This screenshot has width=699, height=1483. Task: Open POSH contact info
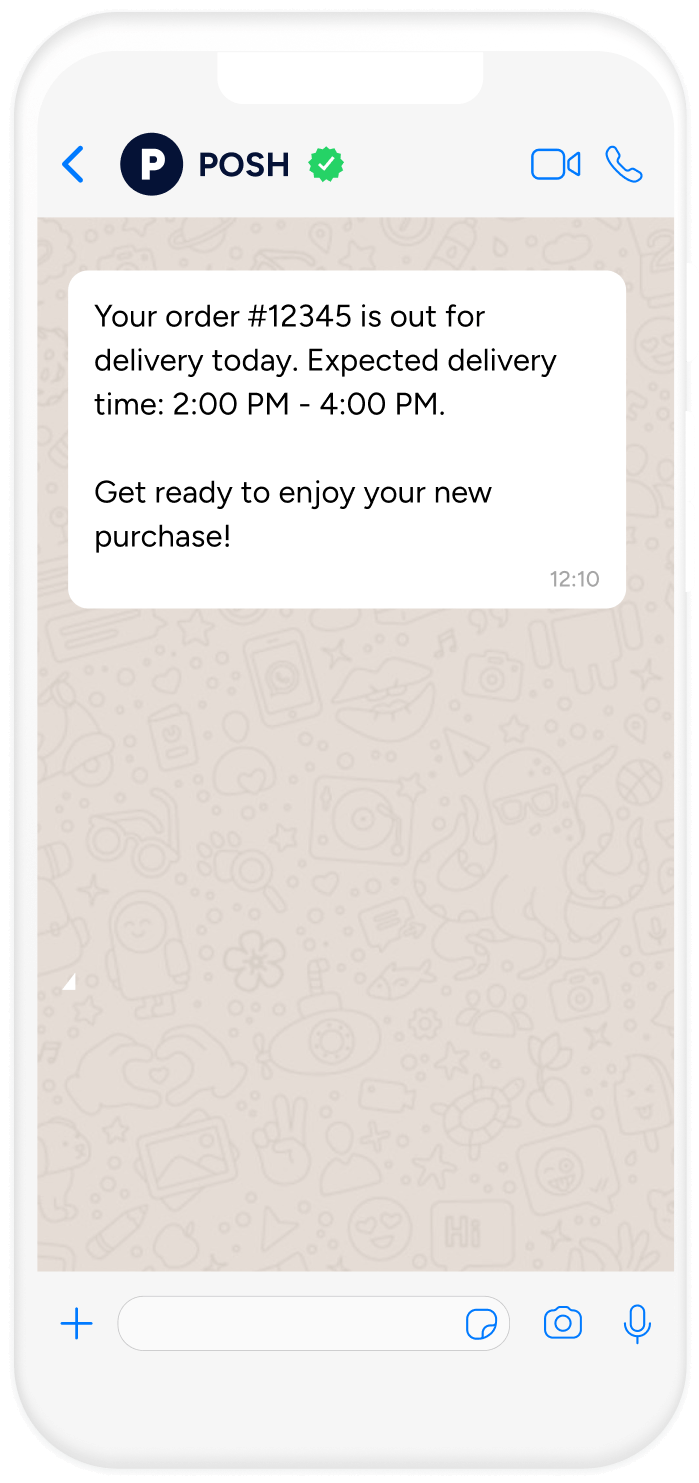click(243, 164)
